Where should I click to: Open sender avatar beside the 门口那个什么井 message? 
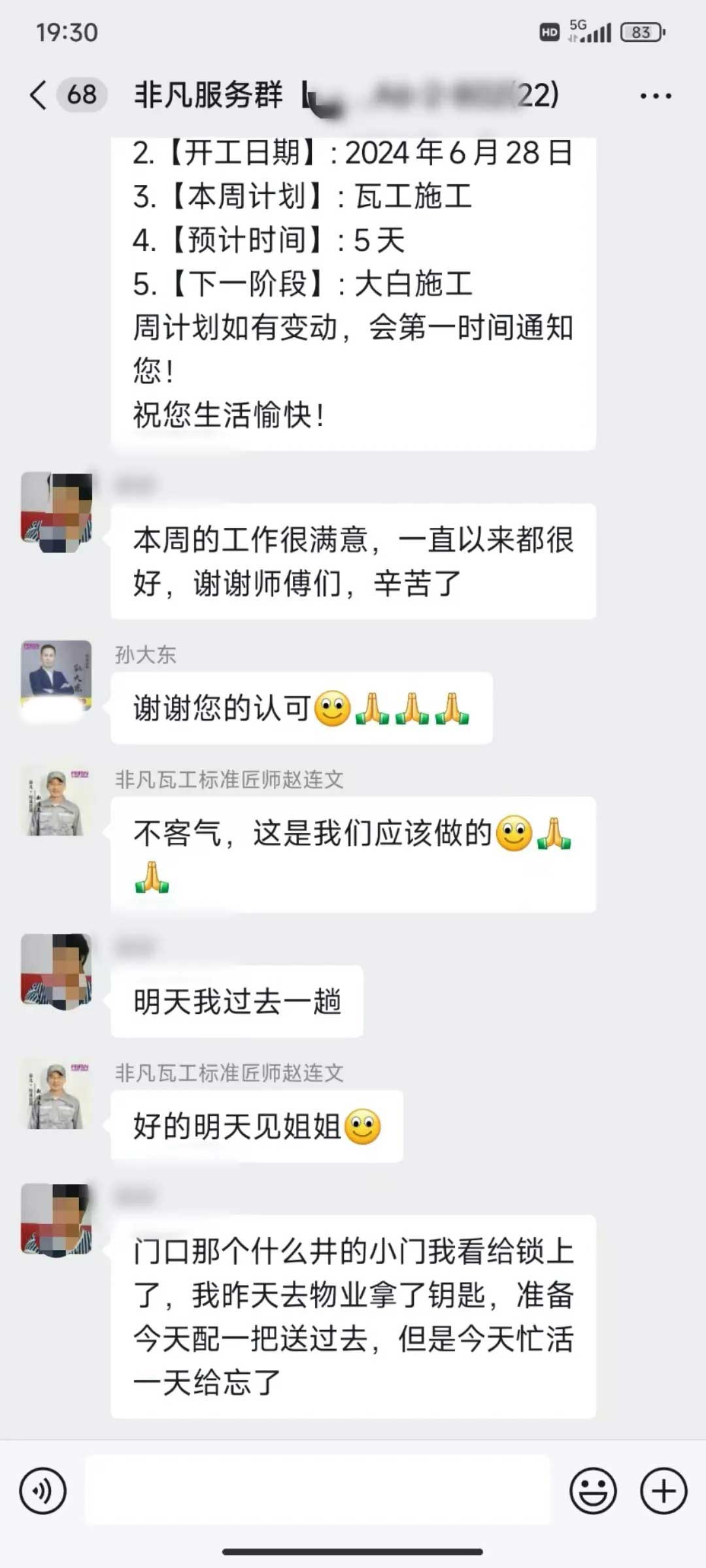point(56,1219)
